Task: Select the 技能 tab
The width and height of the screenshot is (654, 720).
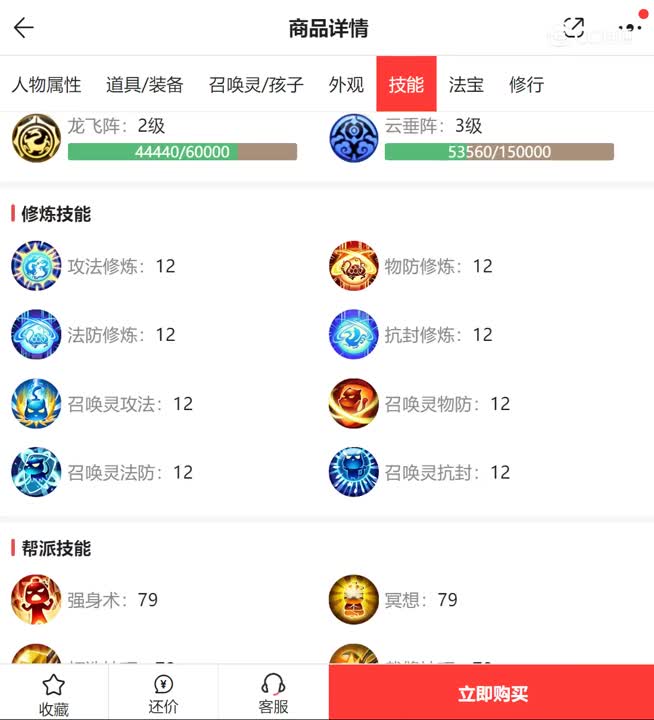Action: (x=406, y=84)
